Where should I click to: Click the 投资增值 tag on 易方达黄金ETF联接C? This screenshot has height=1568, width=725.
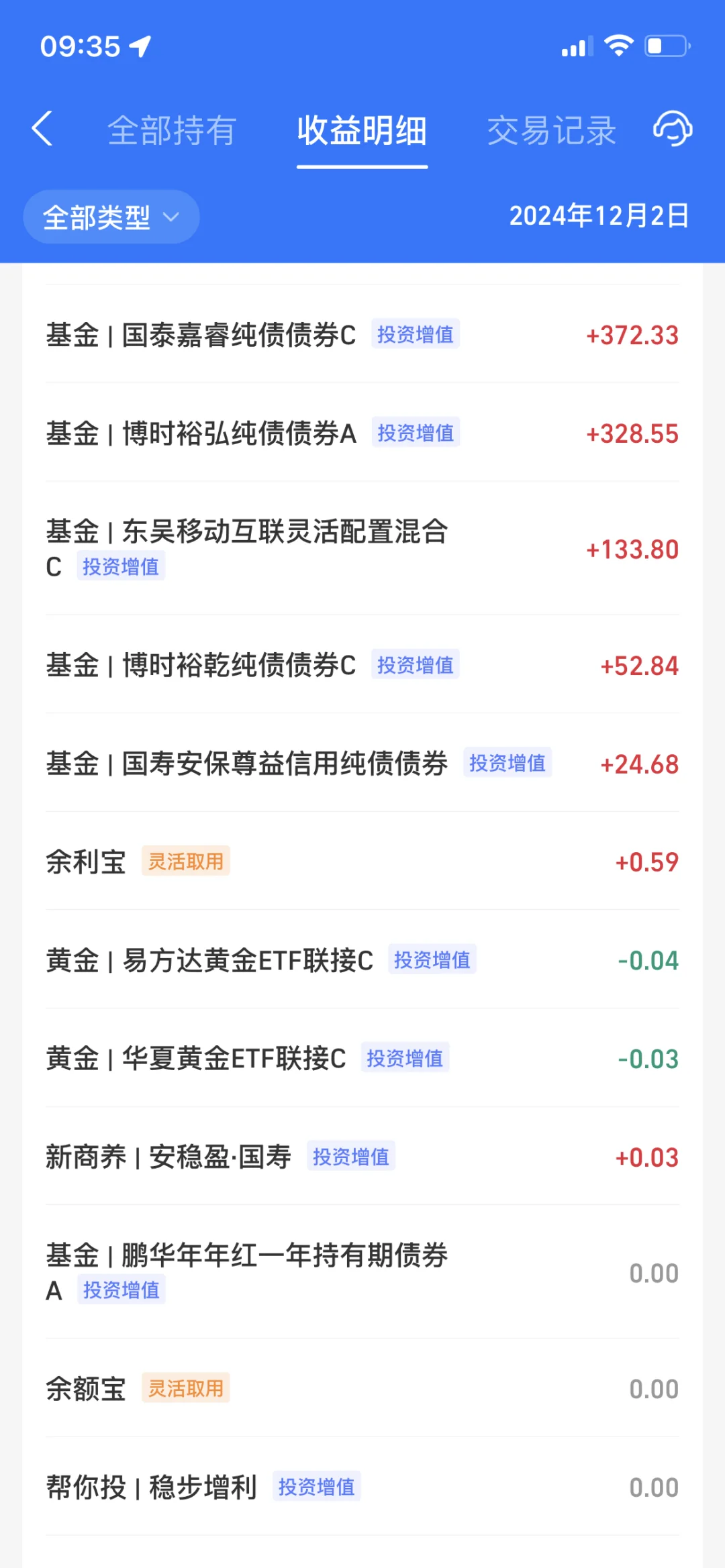[x=432, y=960]
